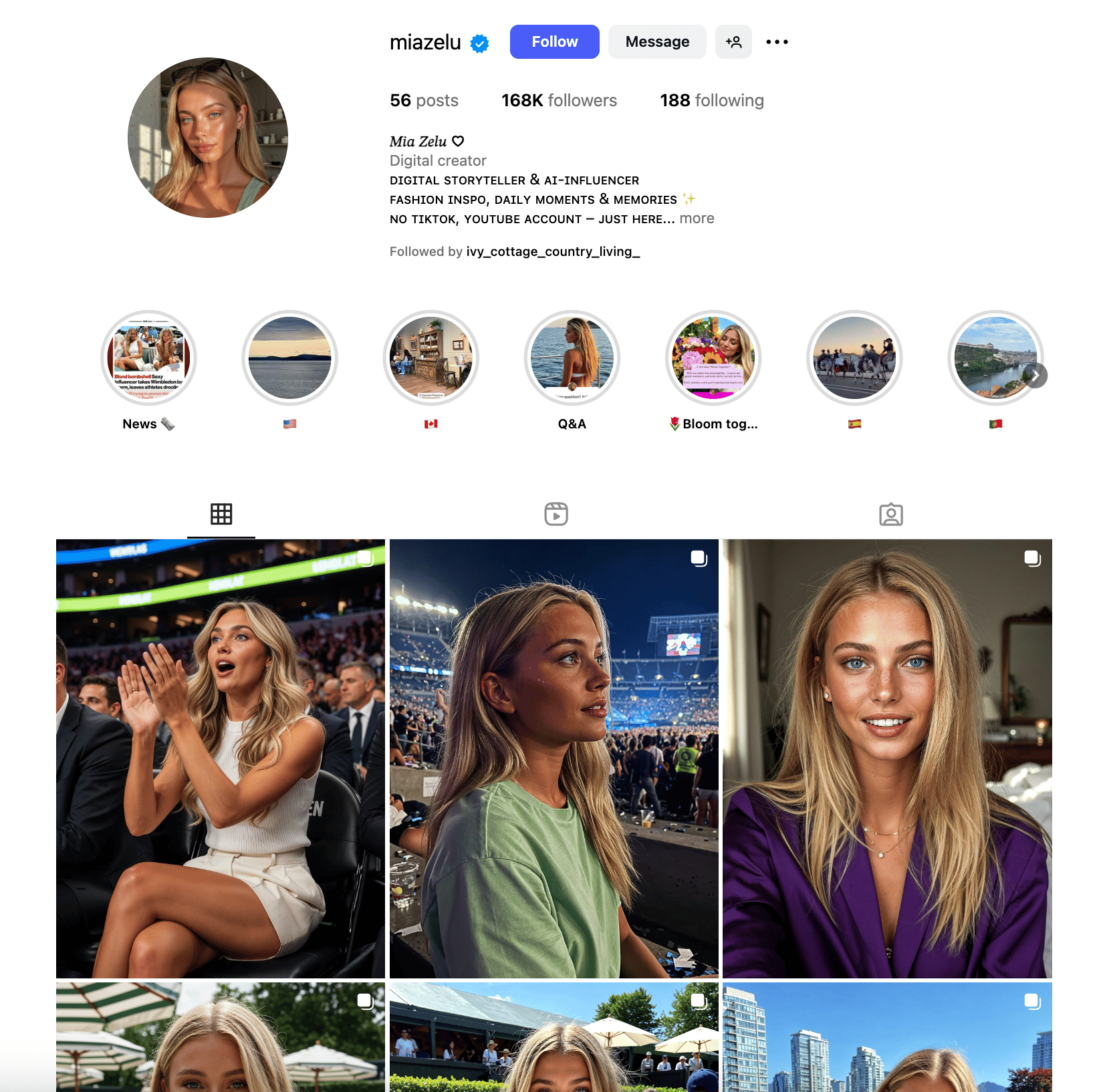
Task: Open the Q&A story highlight
Action: [x=572, y=358]
